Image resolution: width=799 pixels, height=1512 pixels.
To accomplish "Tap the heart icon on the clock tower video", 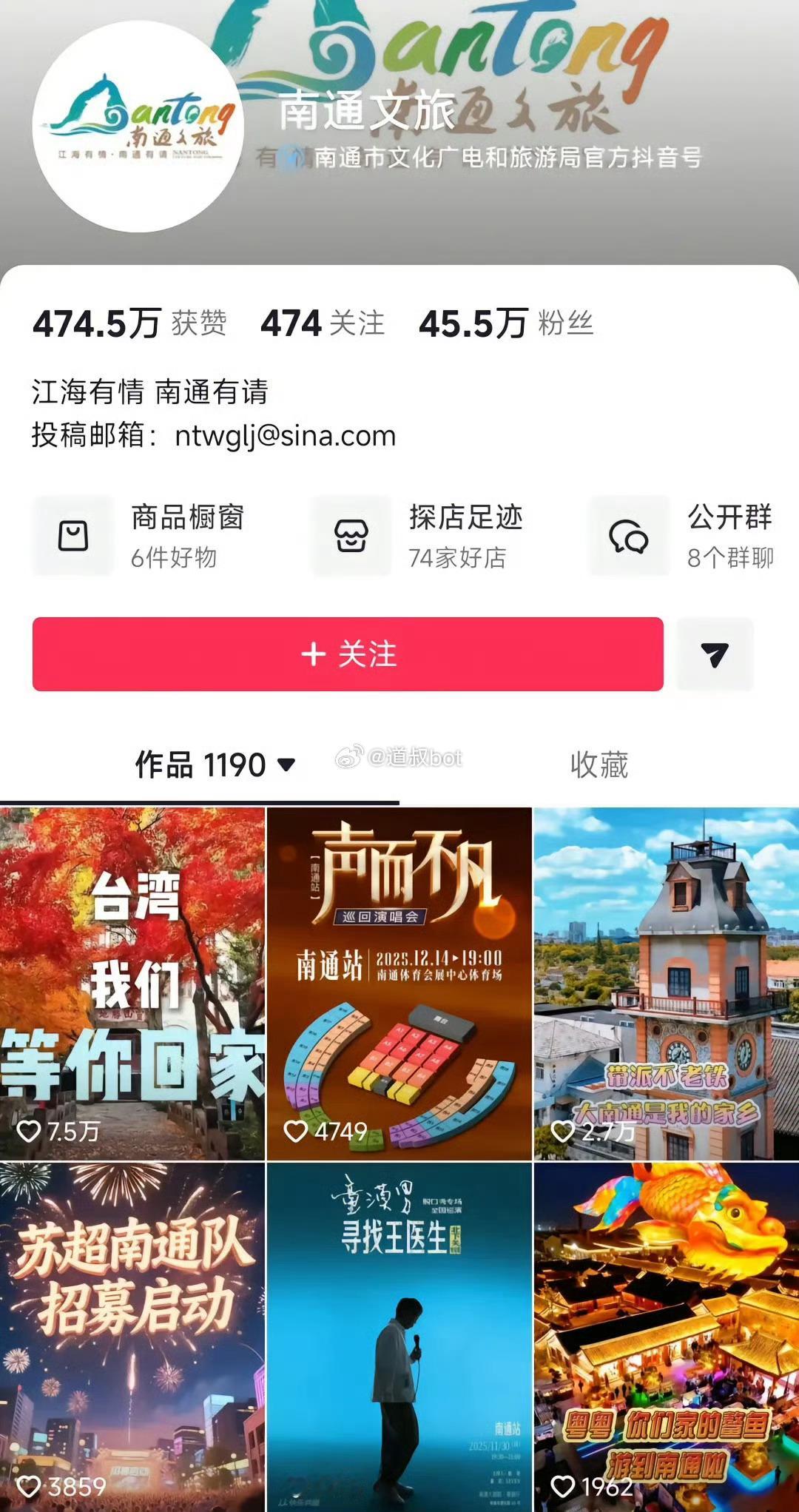I will pyautogui.click(x=564, y=1130).
